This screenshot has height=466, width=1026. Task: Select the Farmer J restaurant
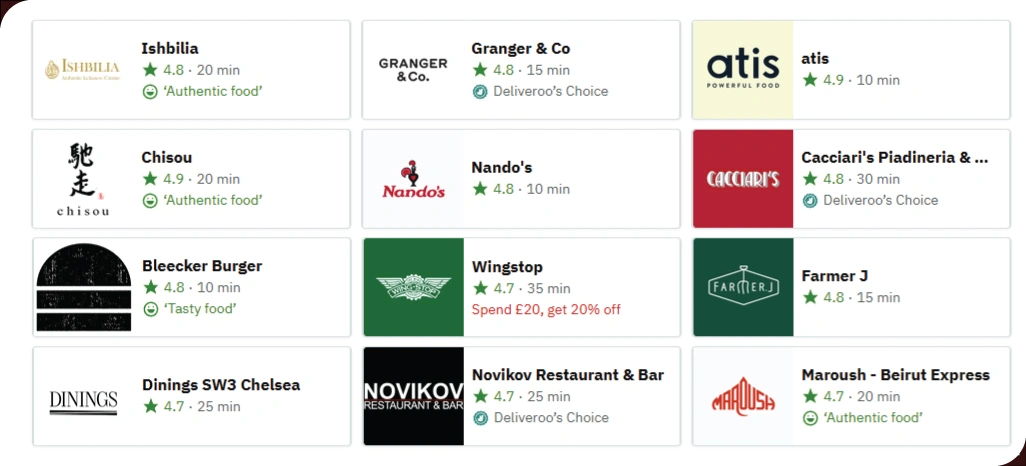click(x=851, y=288)
